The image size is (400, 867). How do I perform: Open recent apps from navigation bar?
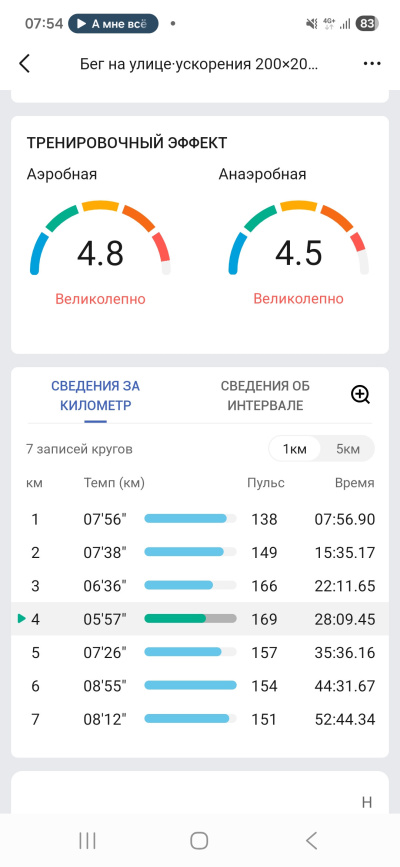click(87, 841)
